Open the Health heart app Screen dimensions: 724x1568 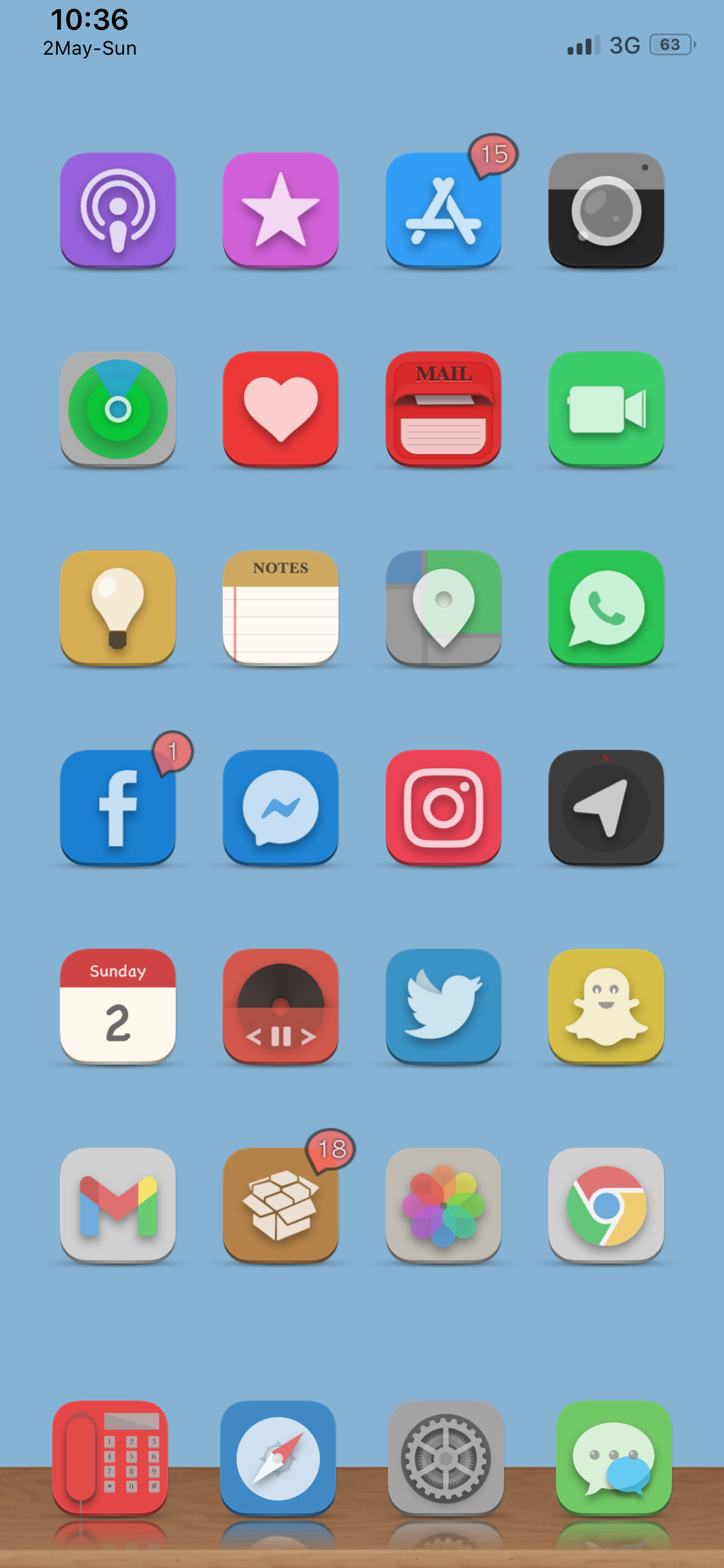coord(281,409)
